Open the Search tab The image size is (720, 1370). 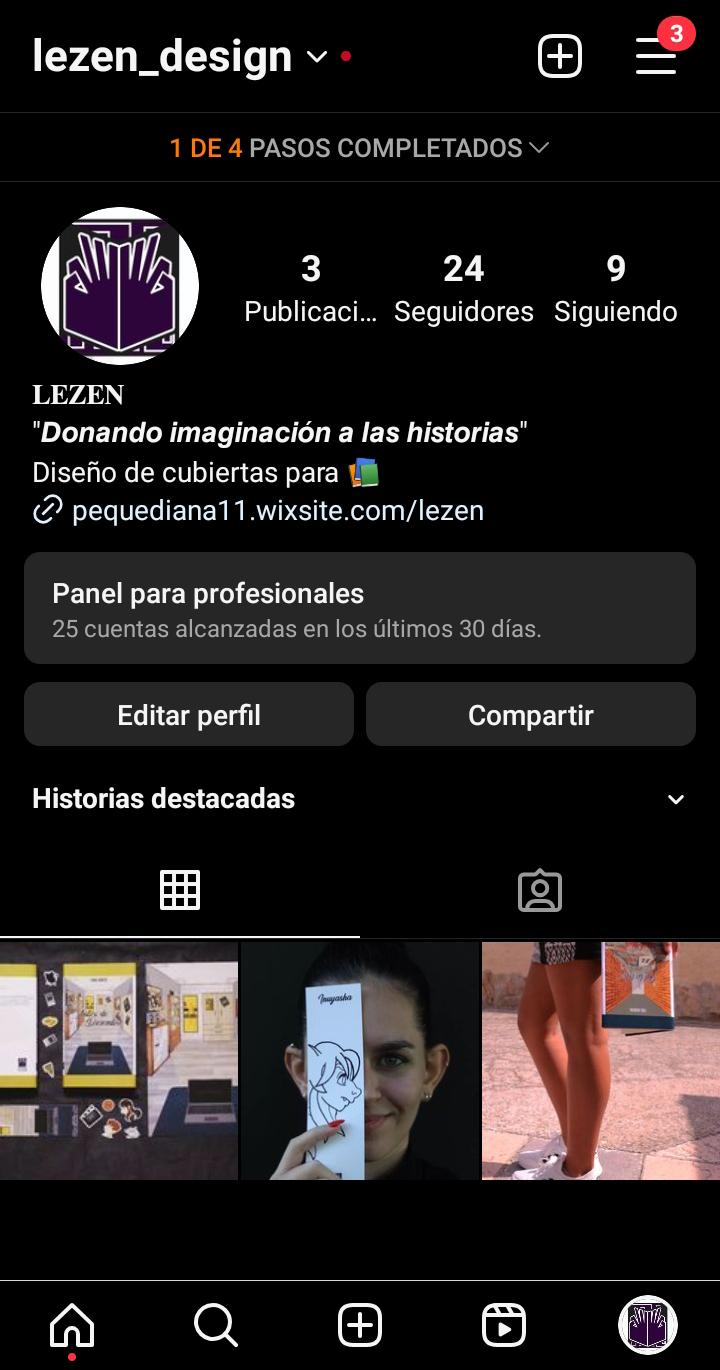(x=216, y=1326)
